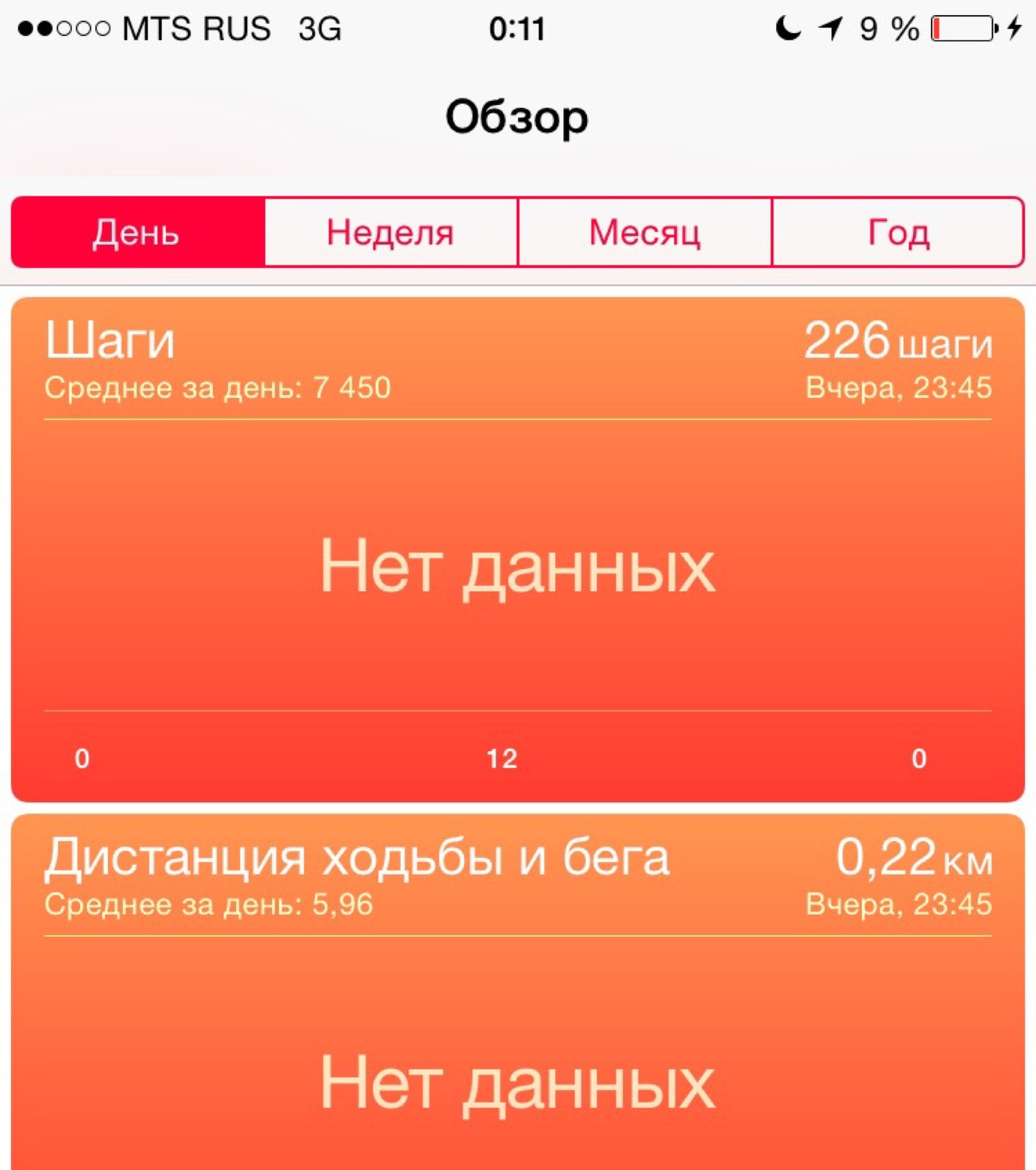Open the Дистанция ходьбы и бега card
Image resolution: width=1036 pixels, height=1170 pixels.
(518, 1007)
